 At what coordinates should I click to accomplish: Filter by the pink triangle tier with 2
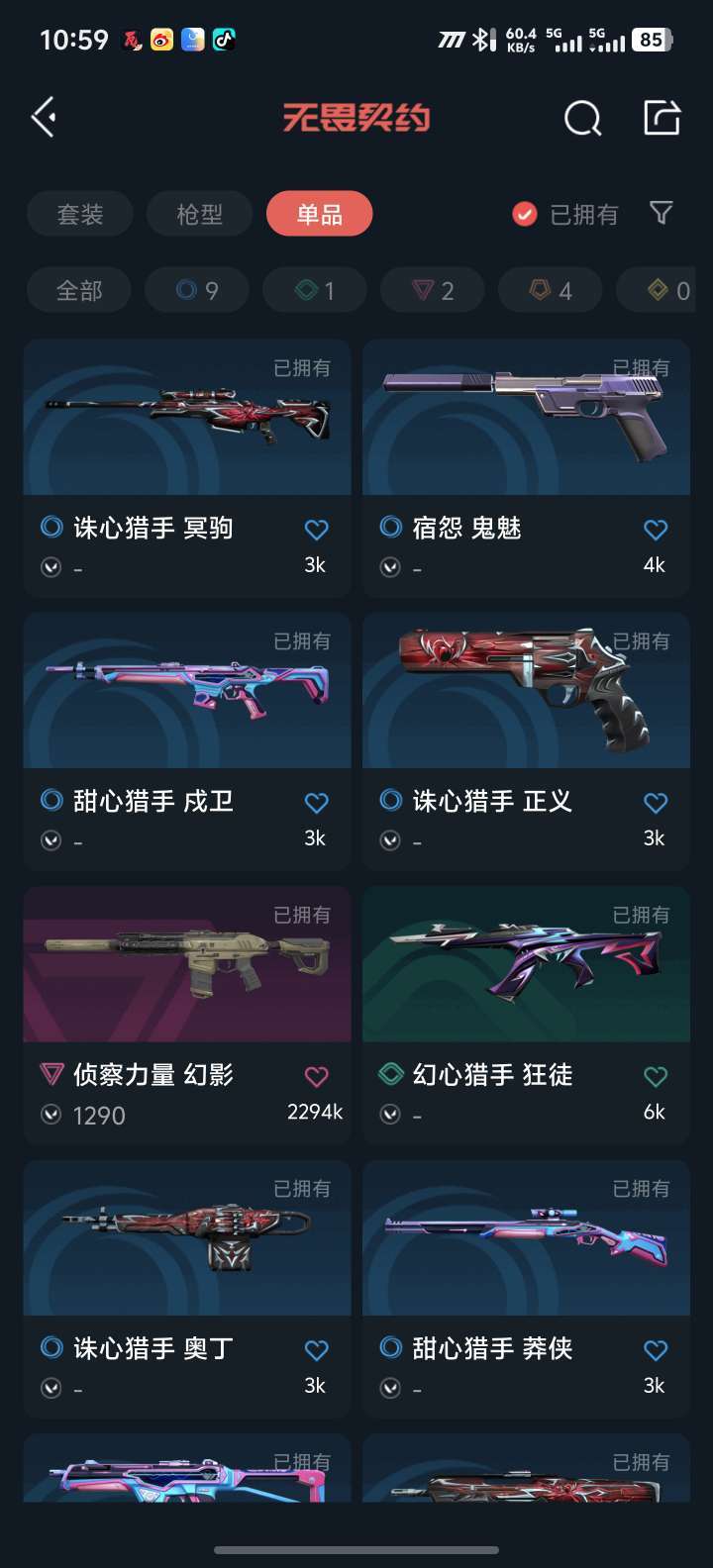point(433,290)
